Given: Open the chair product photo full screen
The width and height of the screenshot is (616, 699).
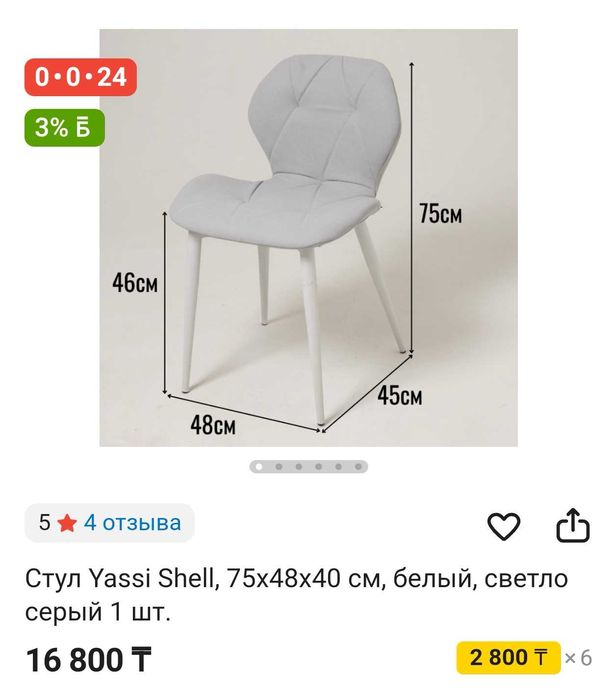Looking at the screenshot, I should pos(308,238).
